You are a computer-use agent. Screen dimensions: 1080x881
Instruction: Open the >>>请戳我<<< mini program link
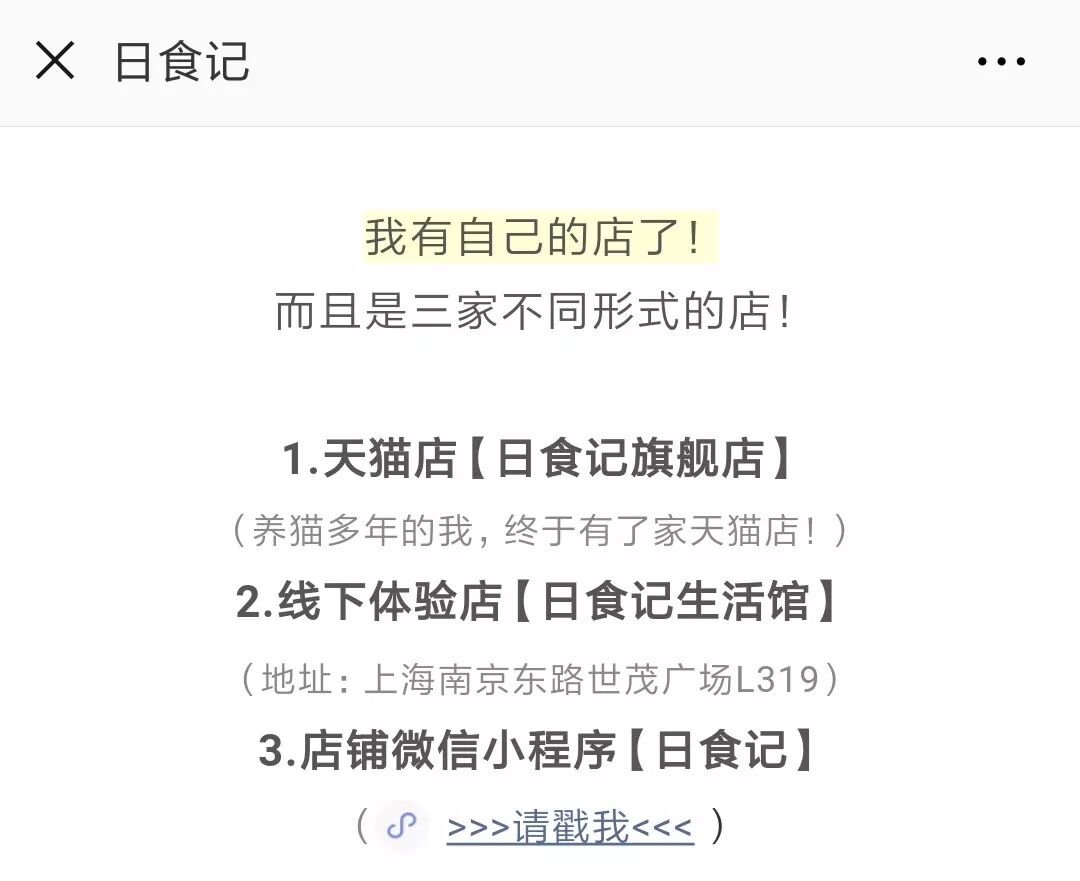(x=569, y=827)
